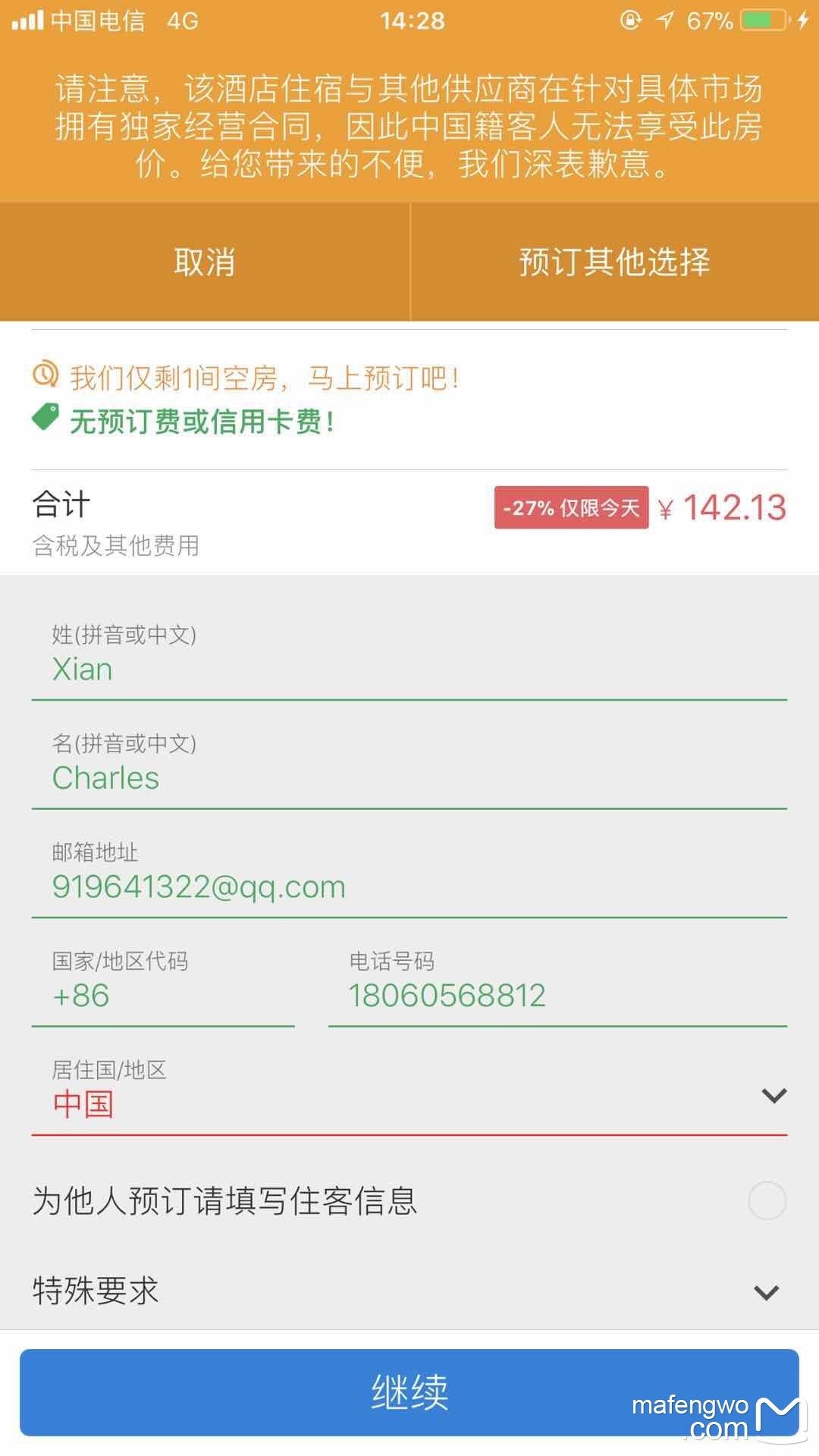This screenshot has width=819, height=1456.
Task: Edit the 邮箱地址 email field
Action: pos(409,874)
